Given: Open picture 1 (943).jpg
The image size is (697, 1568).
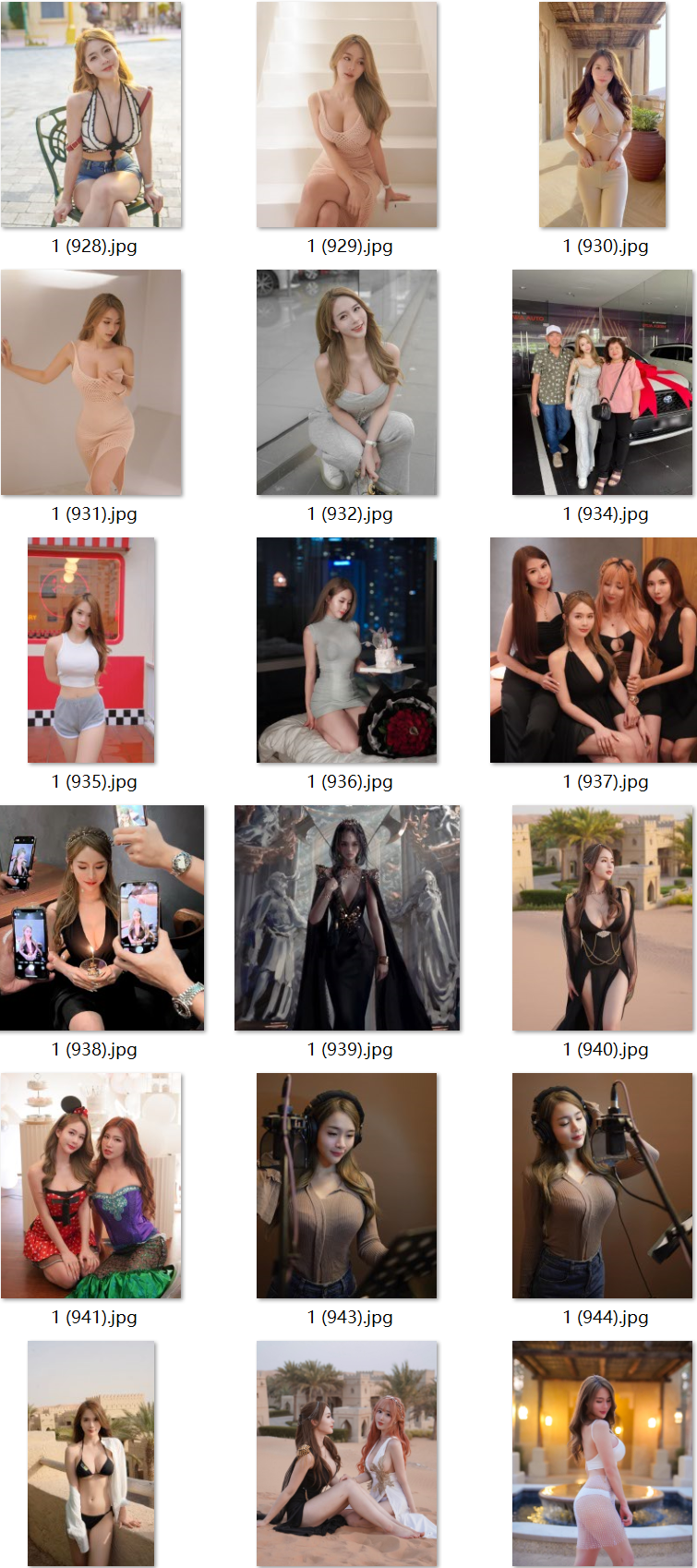Looking at the screenshot, I should coord(347,1186).
